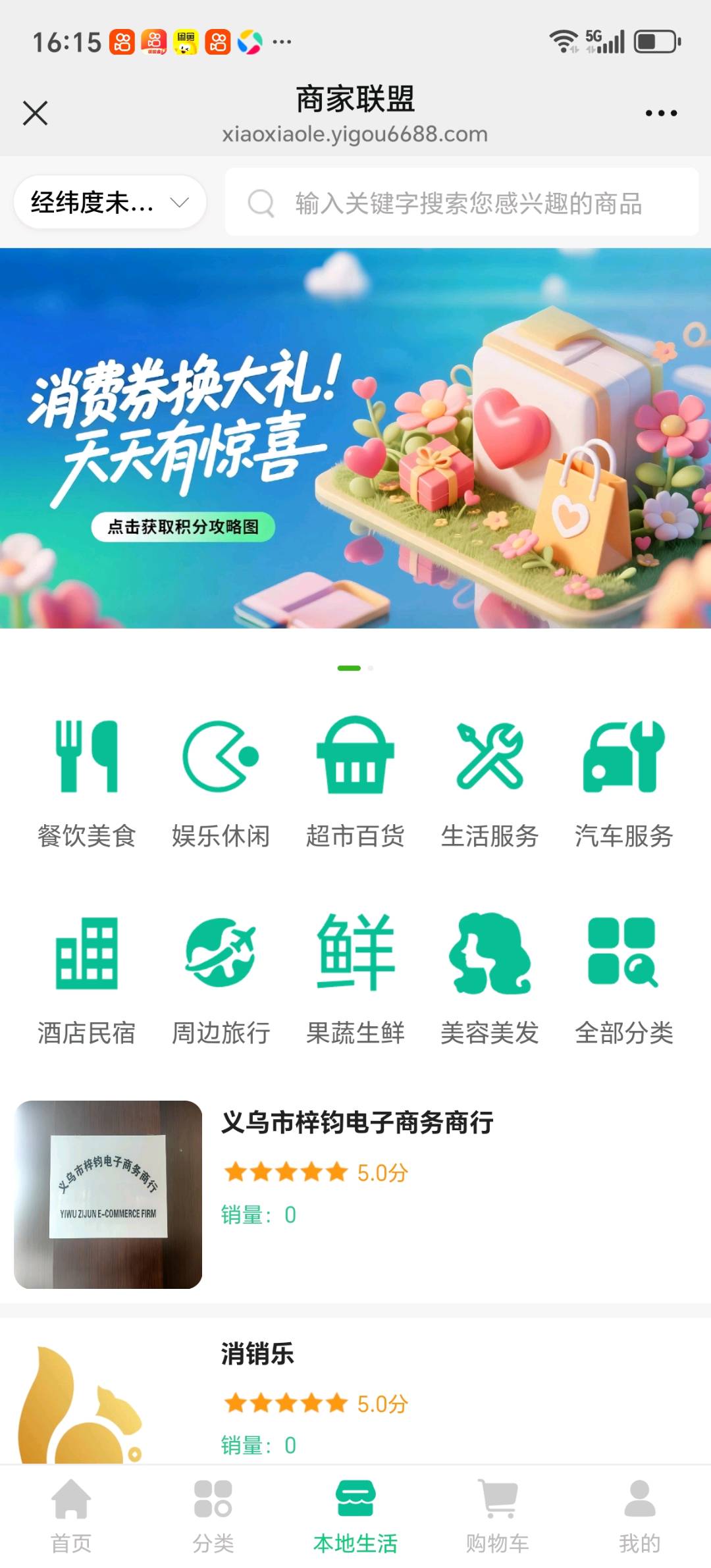Go to the 购物车 tab
Screen dimensions: 711x1568
(x=498, y=1511)
